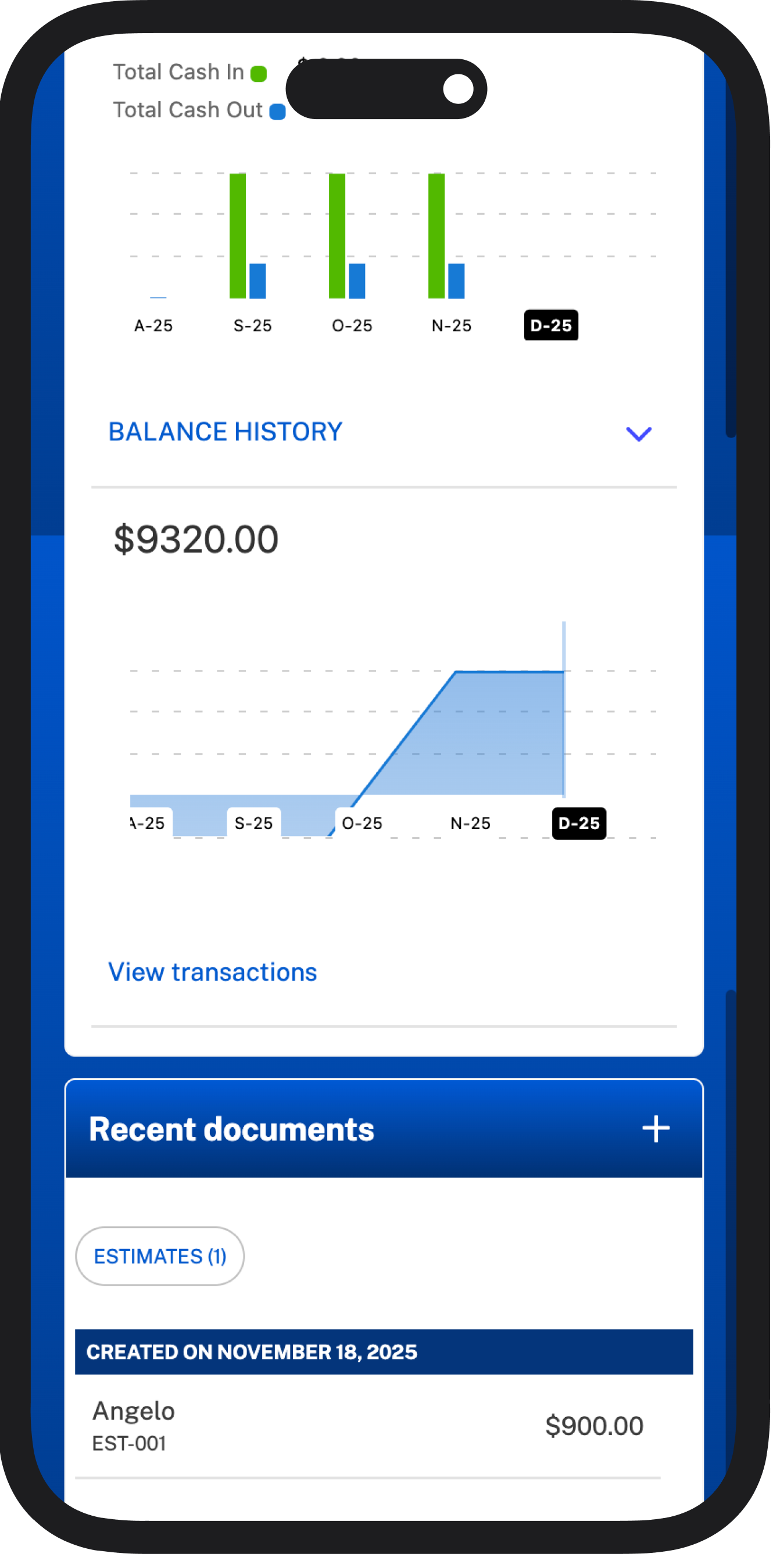Click the blue Total Cash Out legend dot
The height and width of the screenshot is (1568, 773).
point(277,112)
